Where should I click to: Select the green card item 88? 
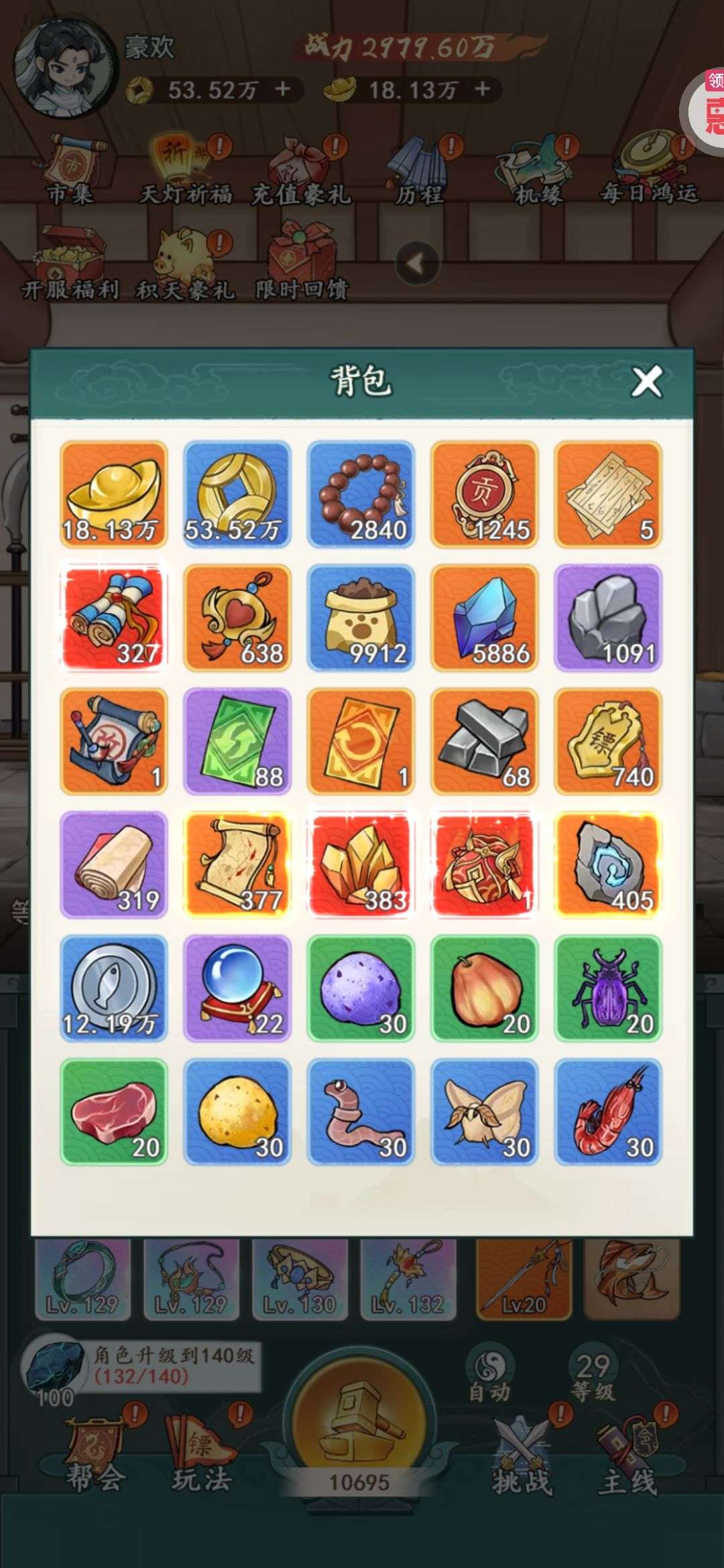237,741
